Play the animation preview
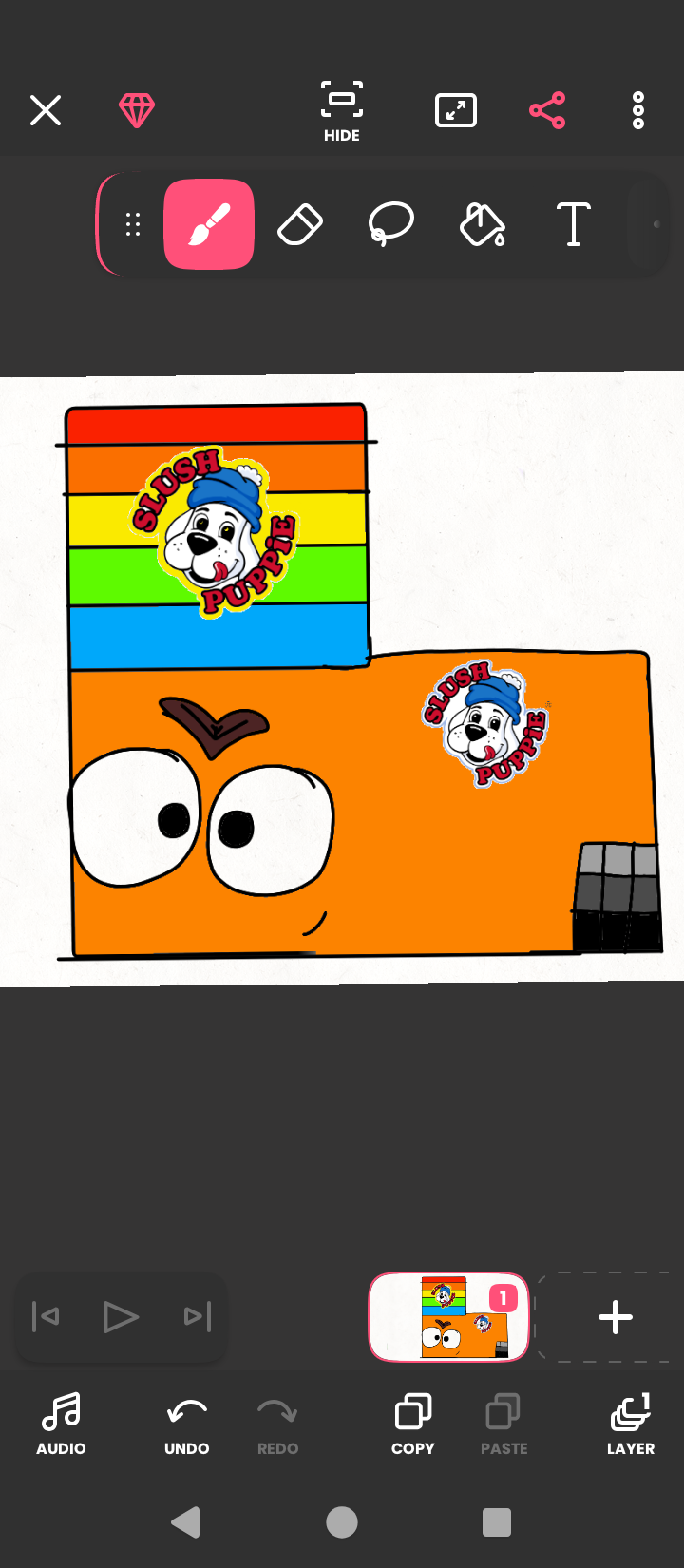Image resolution: width=684 pixels, height=1568 pixels. (121, 1316)
